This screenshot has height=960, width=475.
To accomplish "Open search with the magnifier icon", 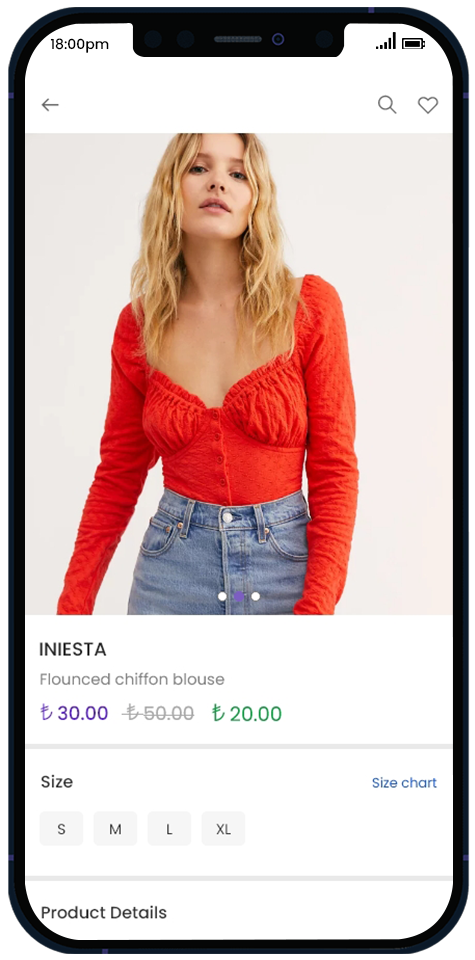I will 387,105.
